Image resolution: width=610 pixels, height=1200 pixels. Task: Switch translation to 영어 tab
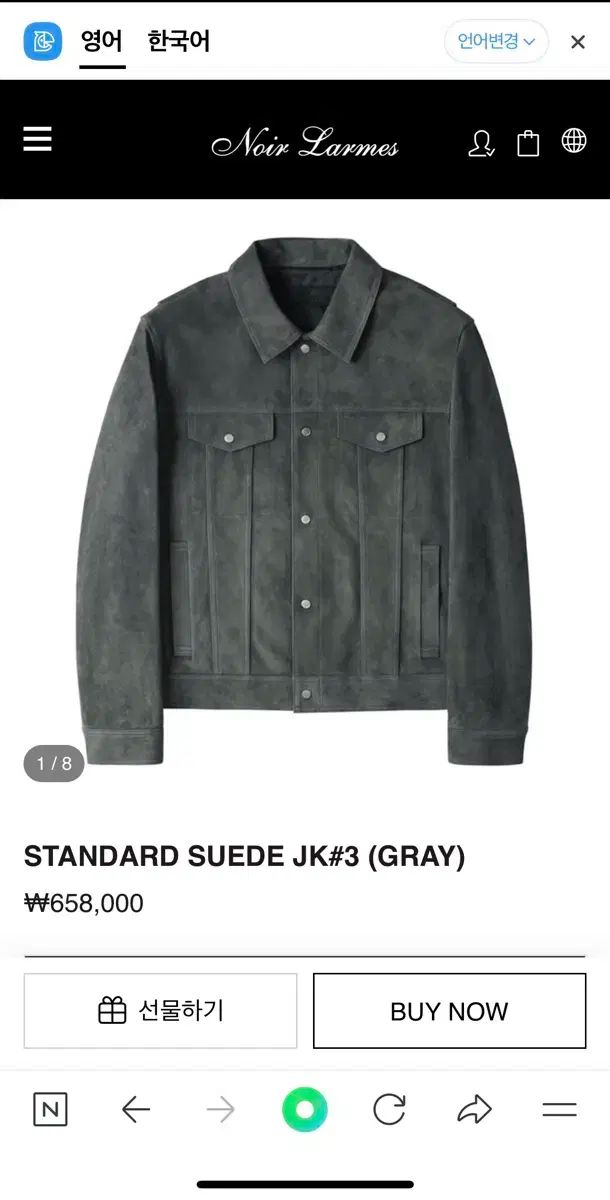tap(102, 42)
